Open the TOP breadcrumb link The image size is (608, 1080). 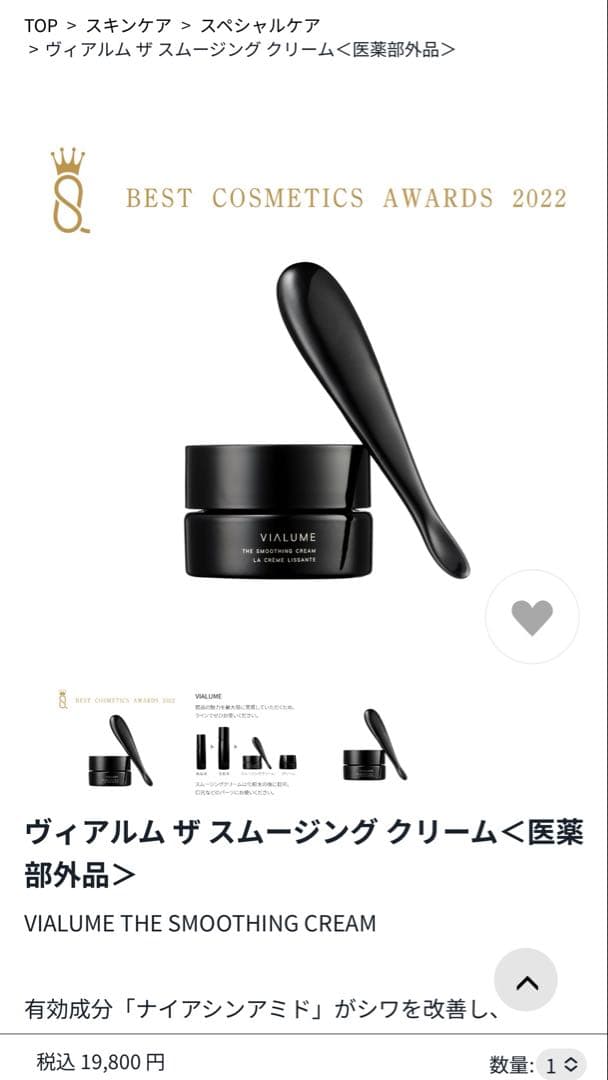[41, 25]
